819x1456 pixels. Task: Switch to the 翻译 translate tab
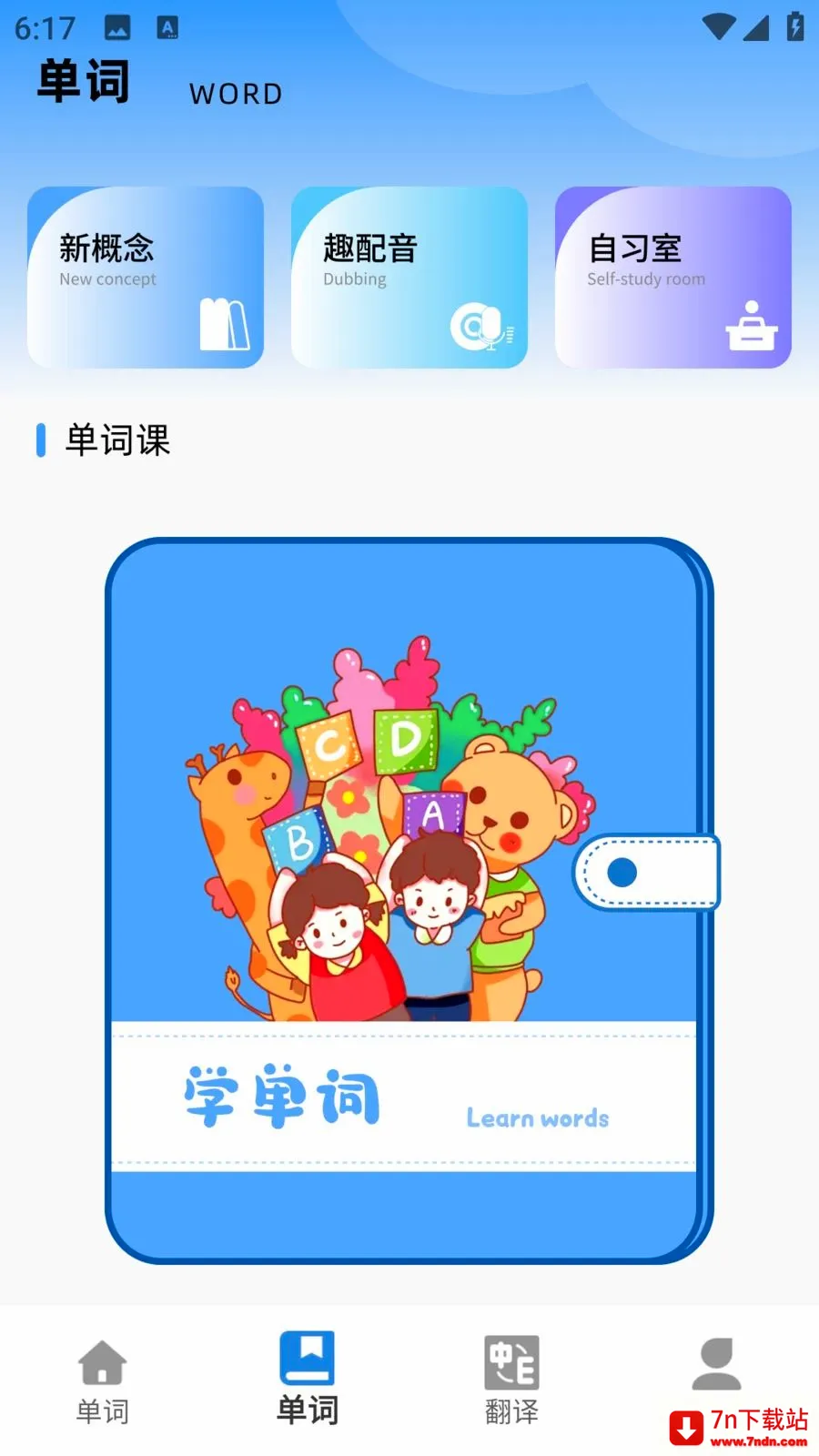coord(512,1380)
